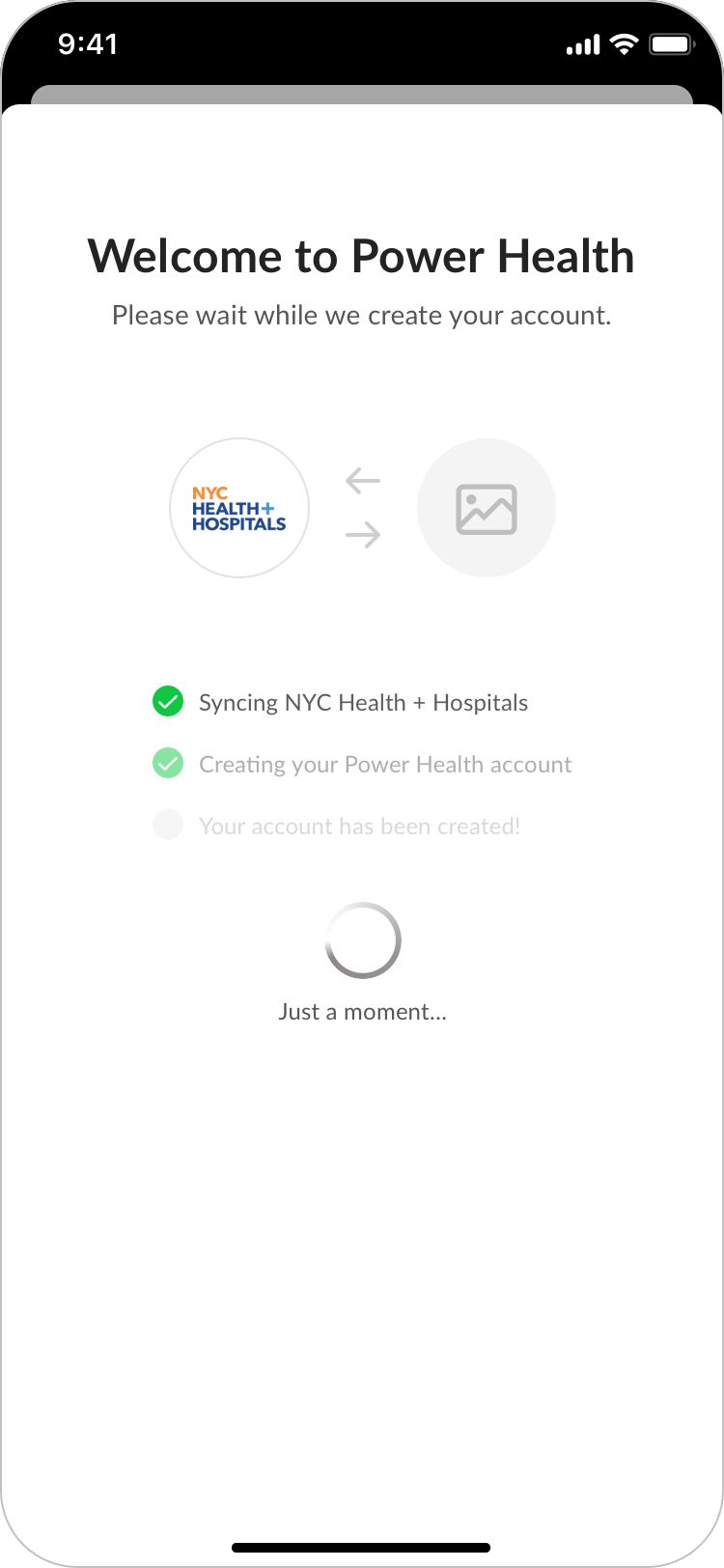The height and width of the screenshot is (1568, 724).
Task: Tap the faded checkmark beside Creating your account
Action: tap(168, 763)
